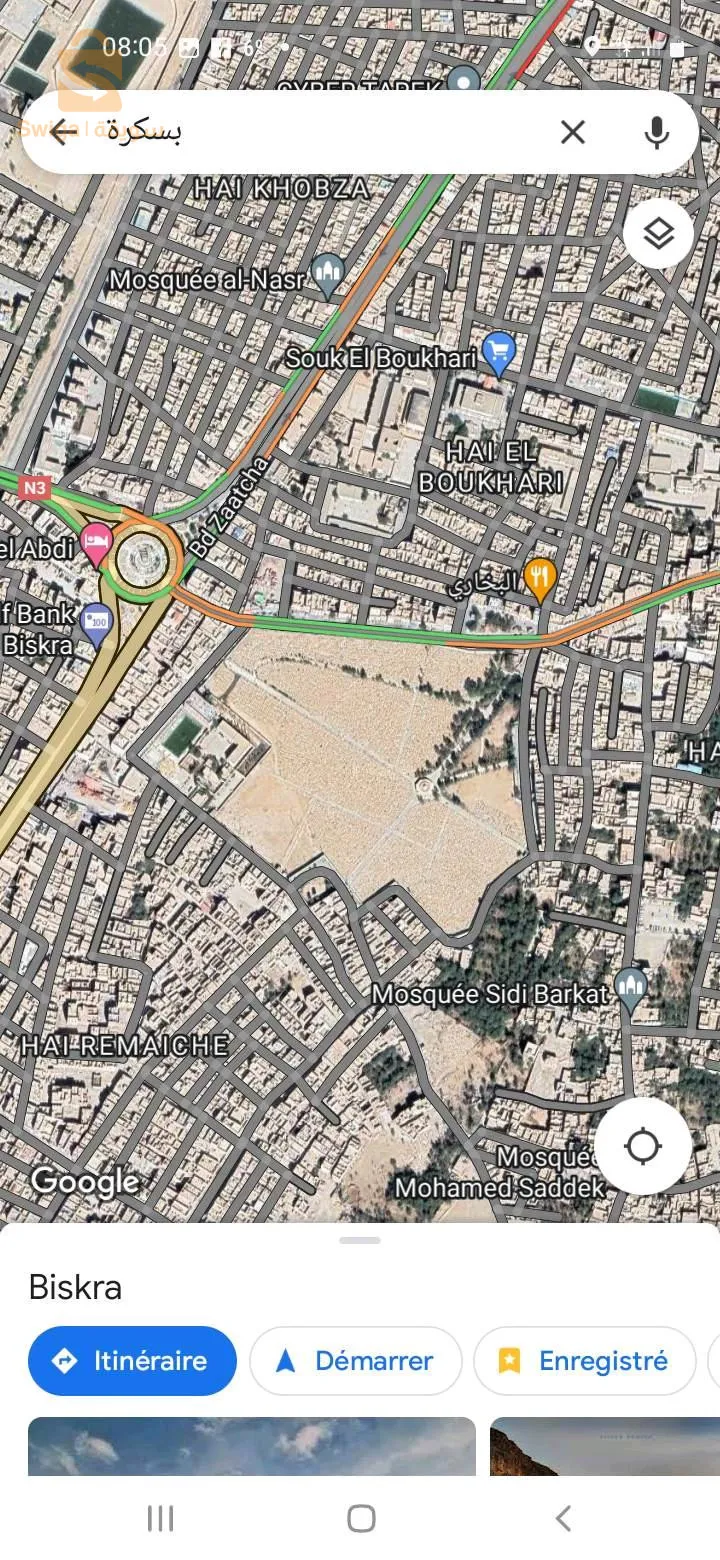Image resolution: width=720 pixels, height=1560 pixels.
Task: Open the Souk El Boukhari marker
Action: click(498, 352)
